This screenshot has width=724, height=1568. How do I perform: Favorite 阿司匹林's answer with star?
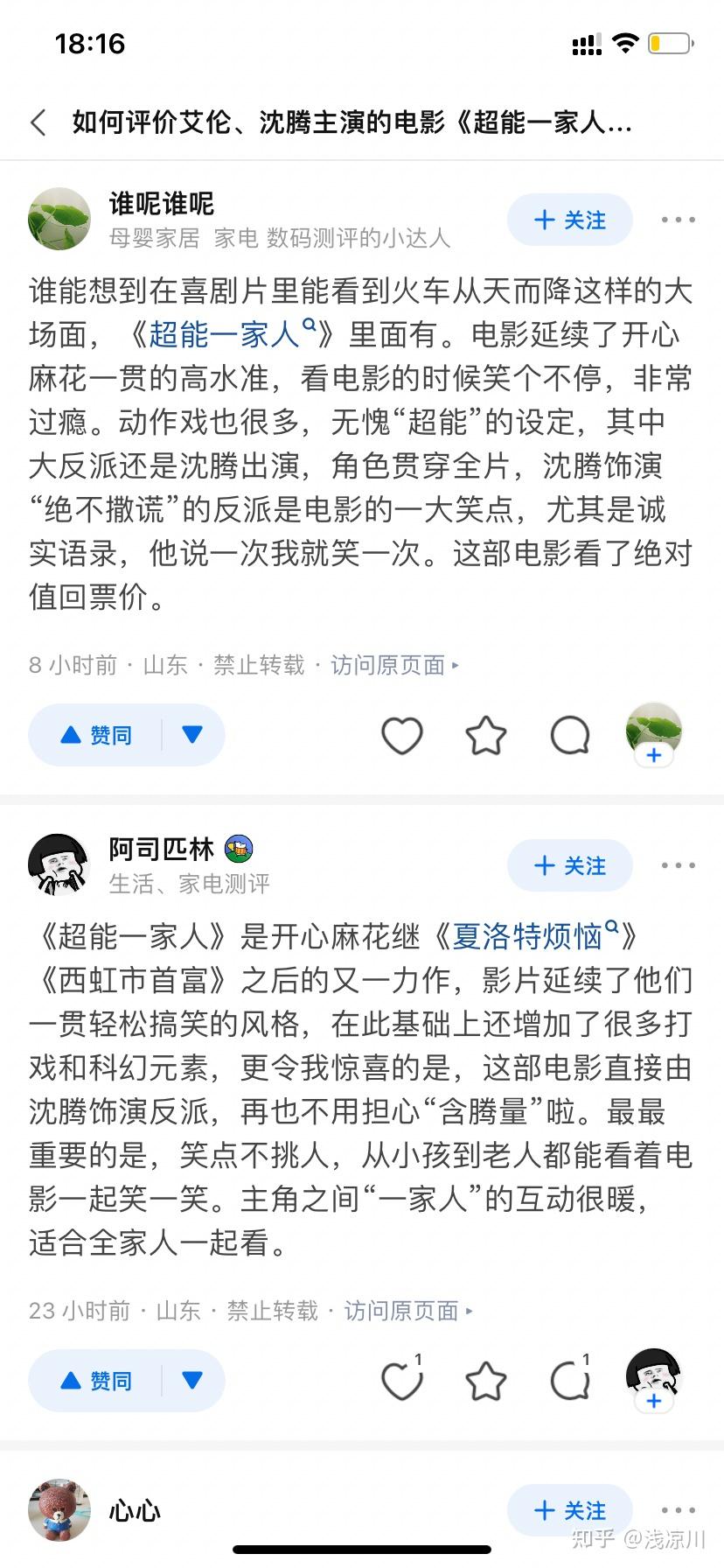tap(485, 1382)
